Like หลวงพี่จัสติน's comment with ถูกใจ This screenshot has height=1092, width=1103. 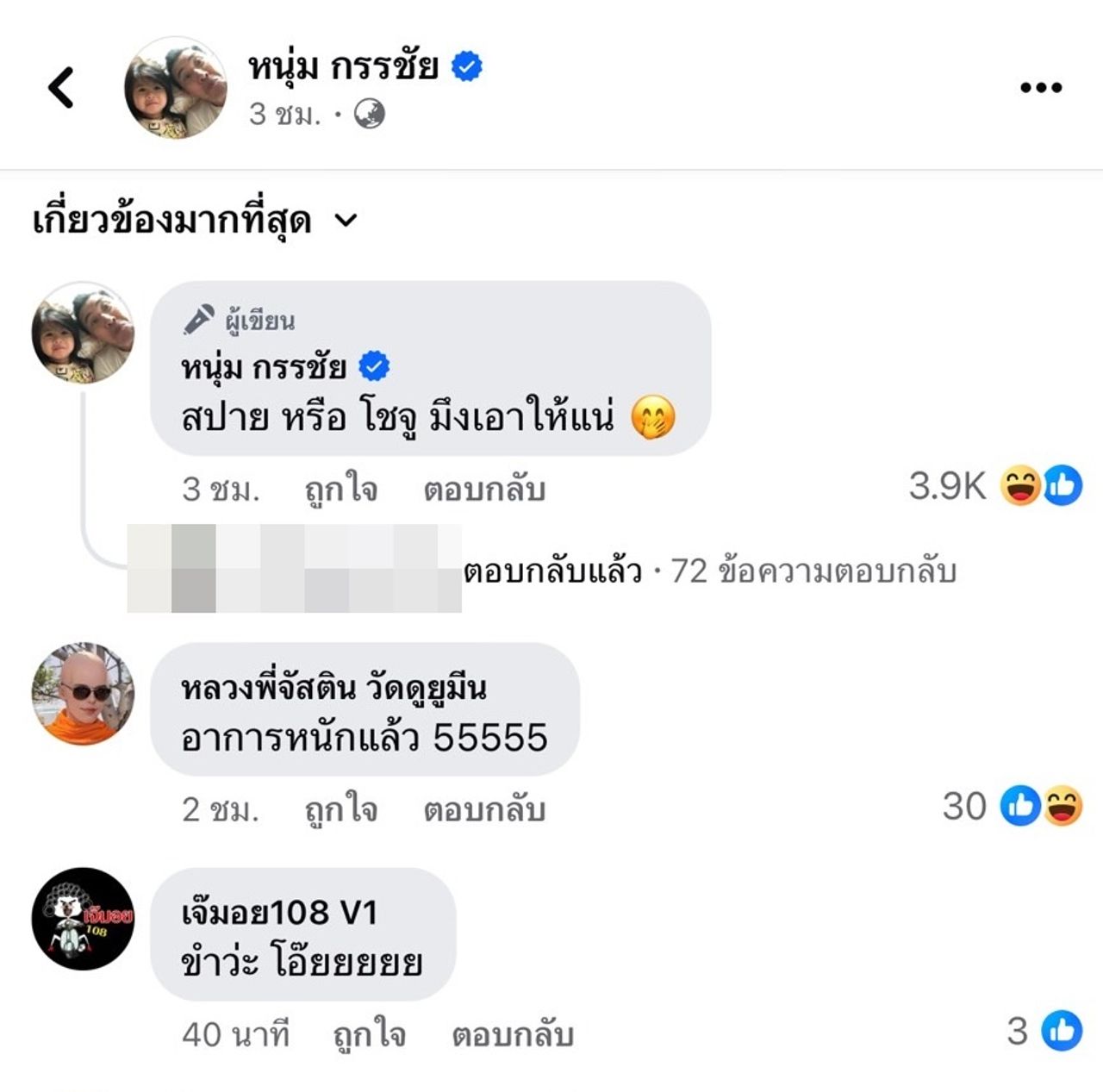[340, 809]
